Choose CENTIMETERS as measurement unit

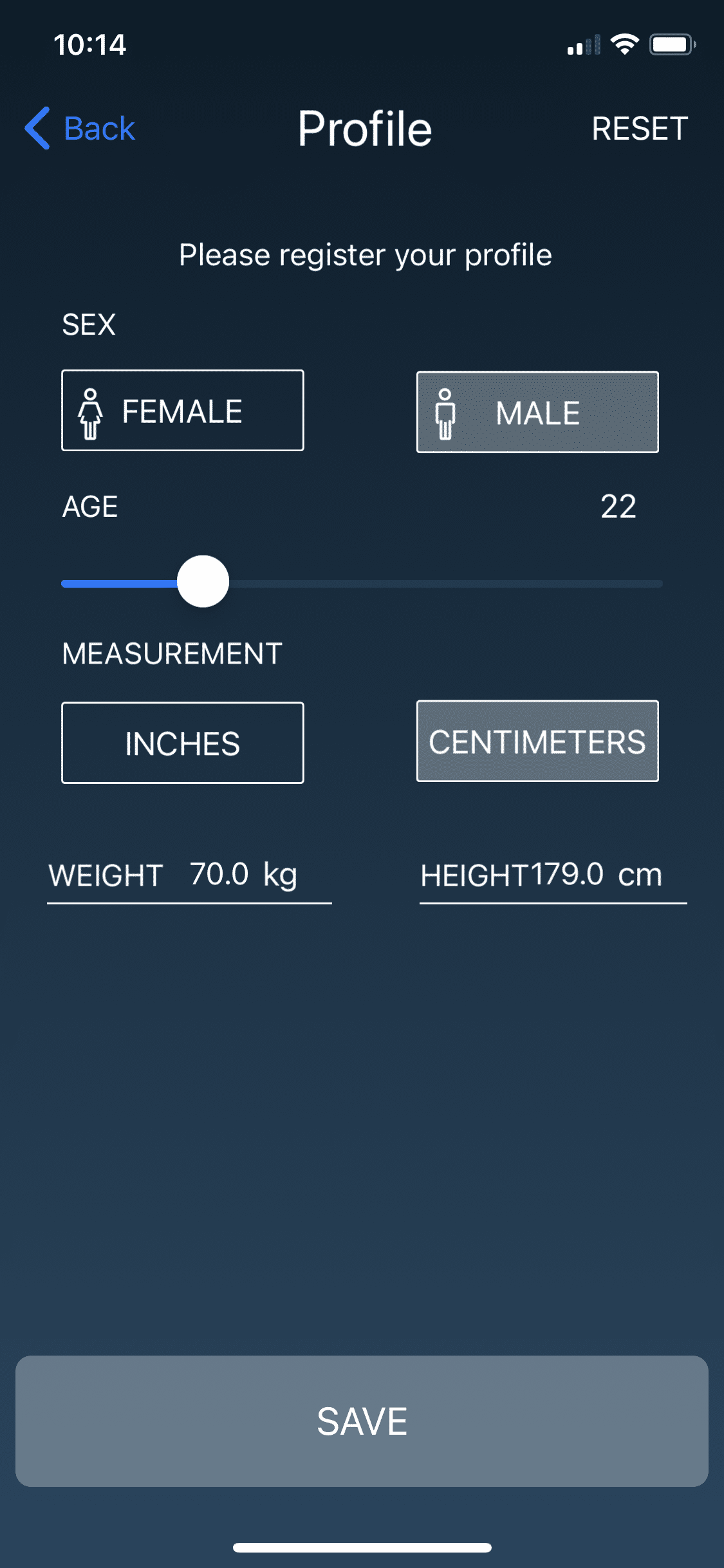[x=537, y=741]
